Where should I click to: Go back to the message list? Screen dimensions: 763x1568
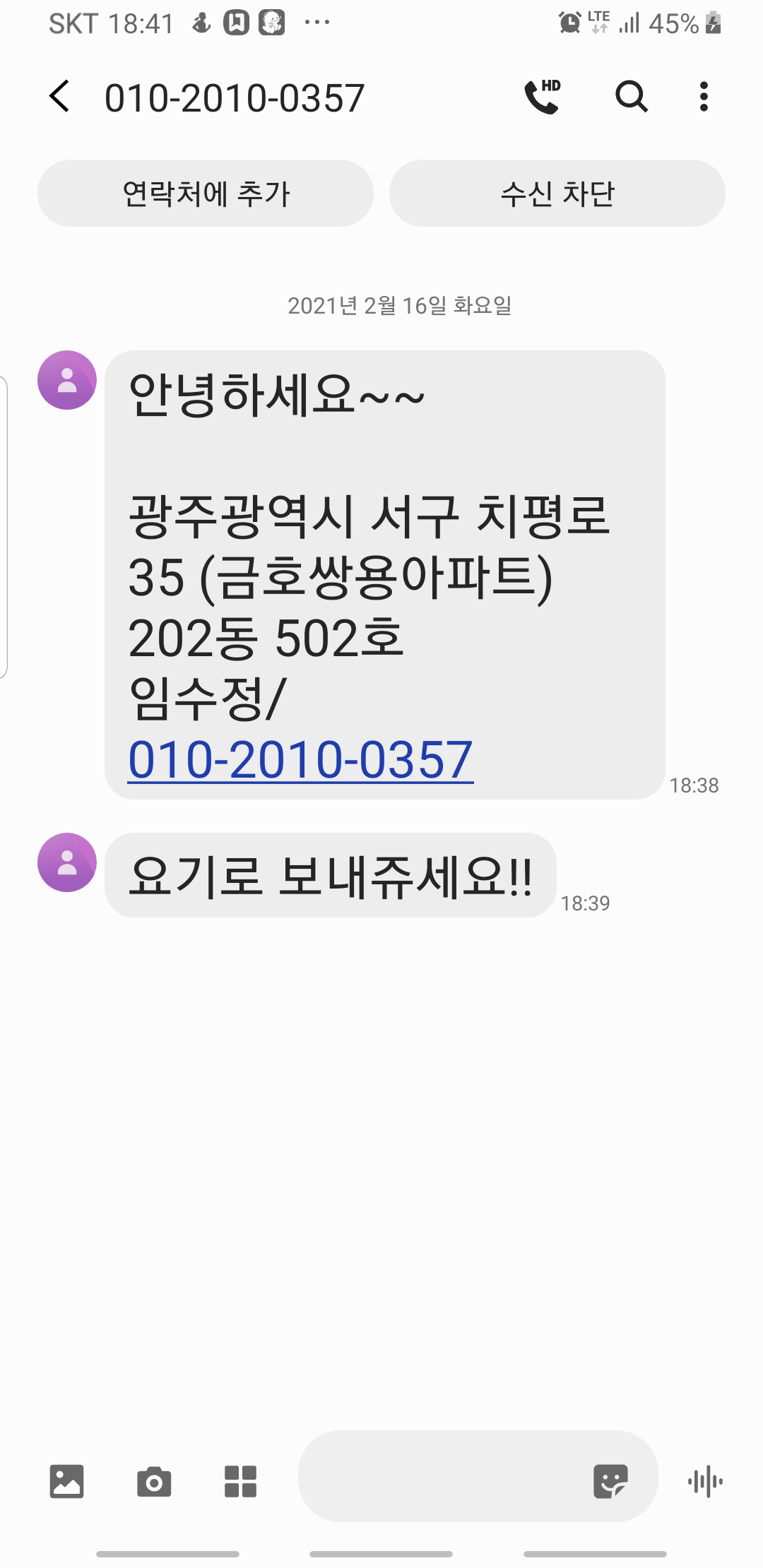point(61,96)
